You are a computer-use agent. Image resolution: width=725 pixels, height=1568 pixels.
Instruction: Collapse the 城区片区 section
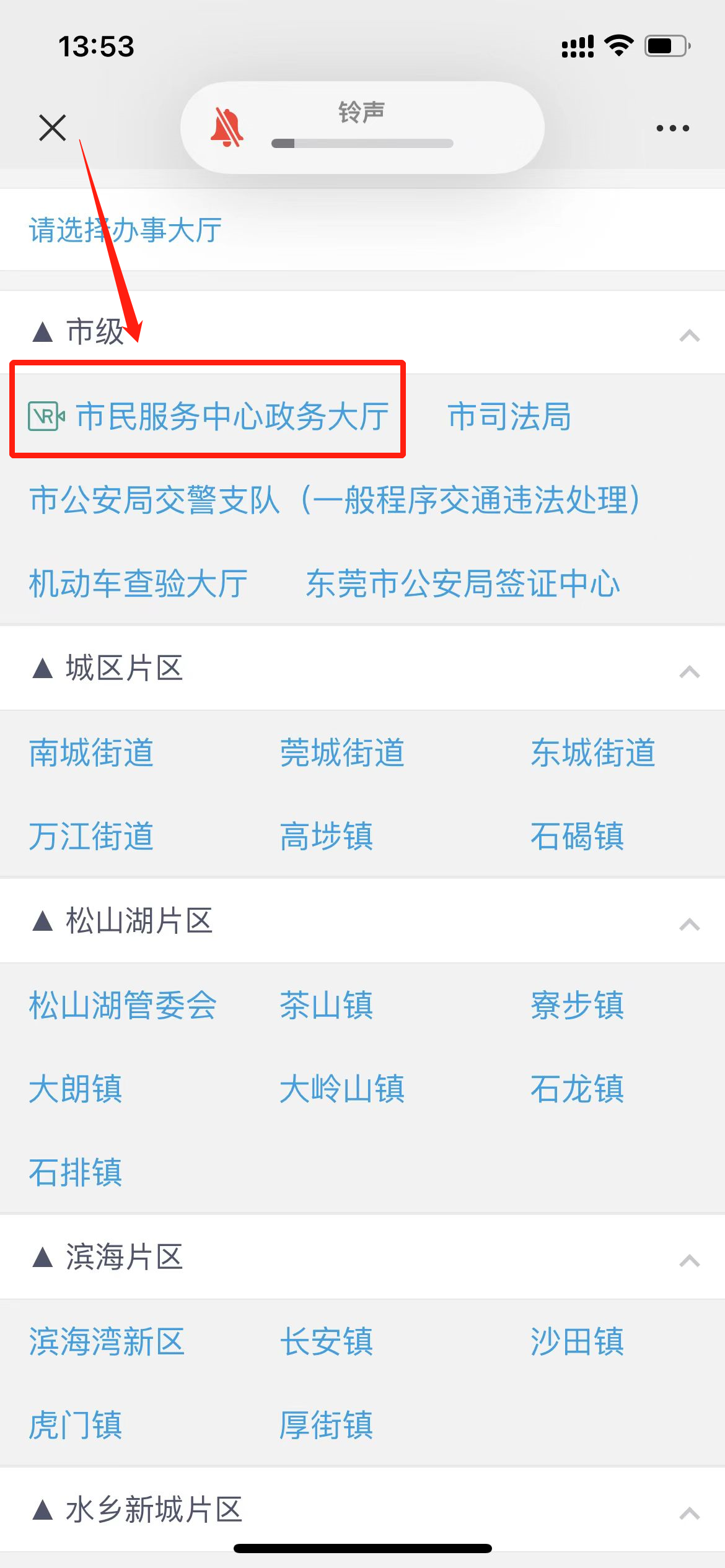tap(689, 671)
